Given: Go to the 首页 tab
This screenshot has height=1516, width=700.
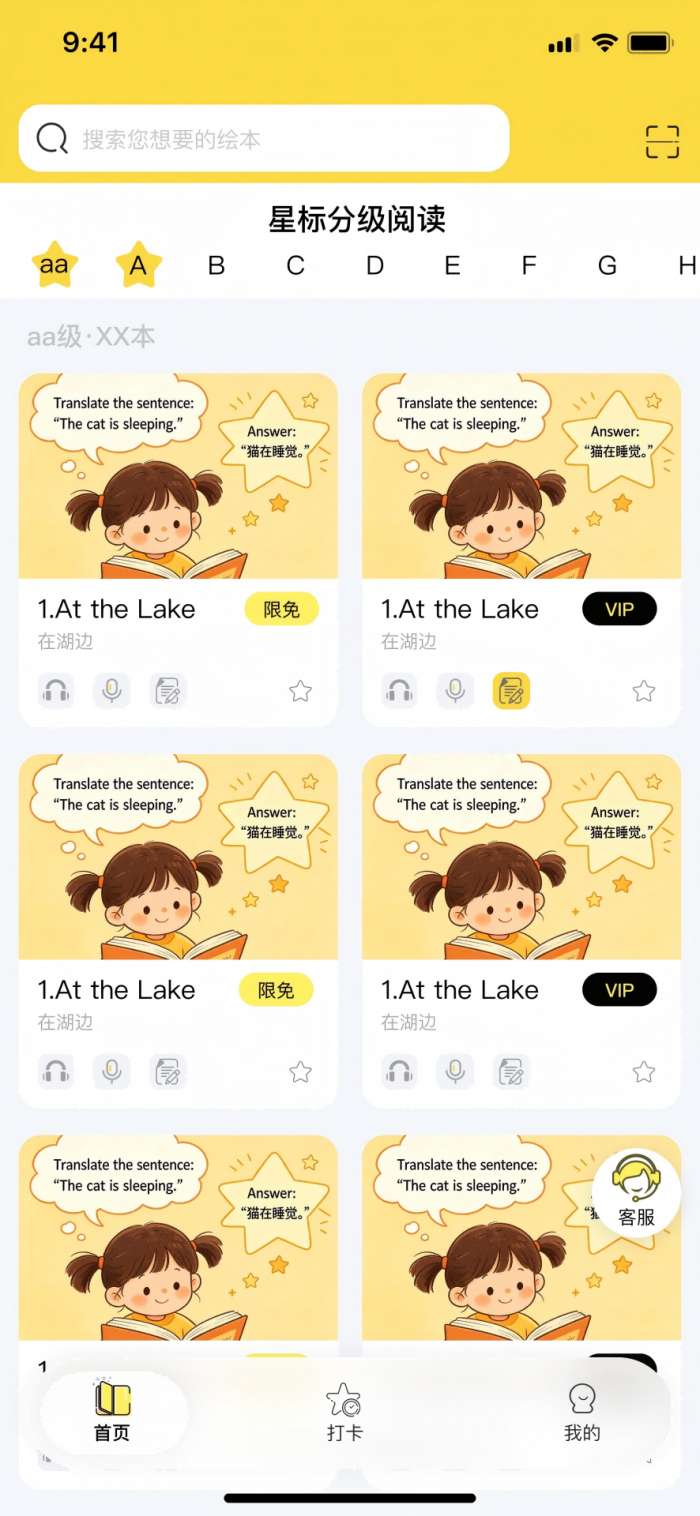Looking at the screenshot, I should [x=112, y=1412].
